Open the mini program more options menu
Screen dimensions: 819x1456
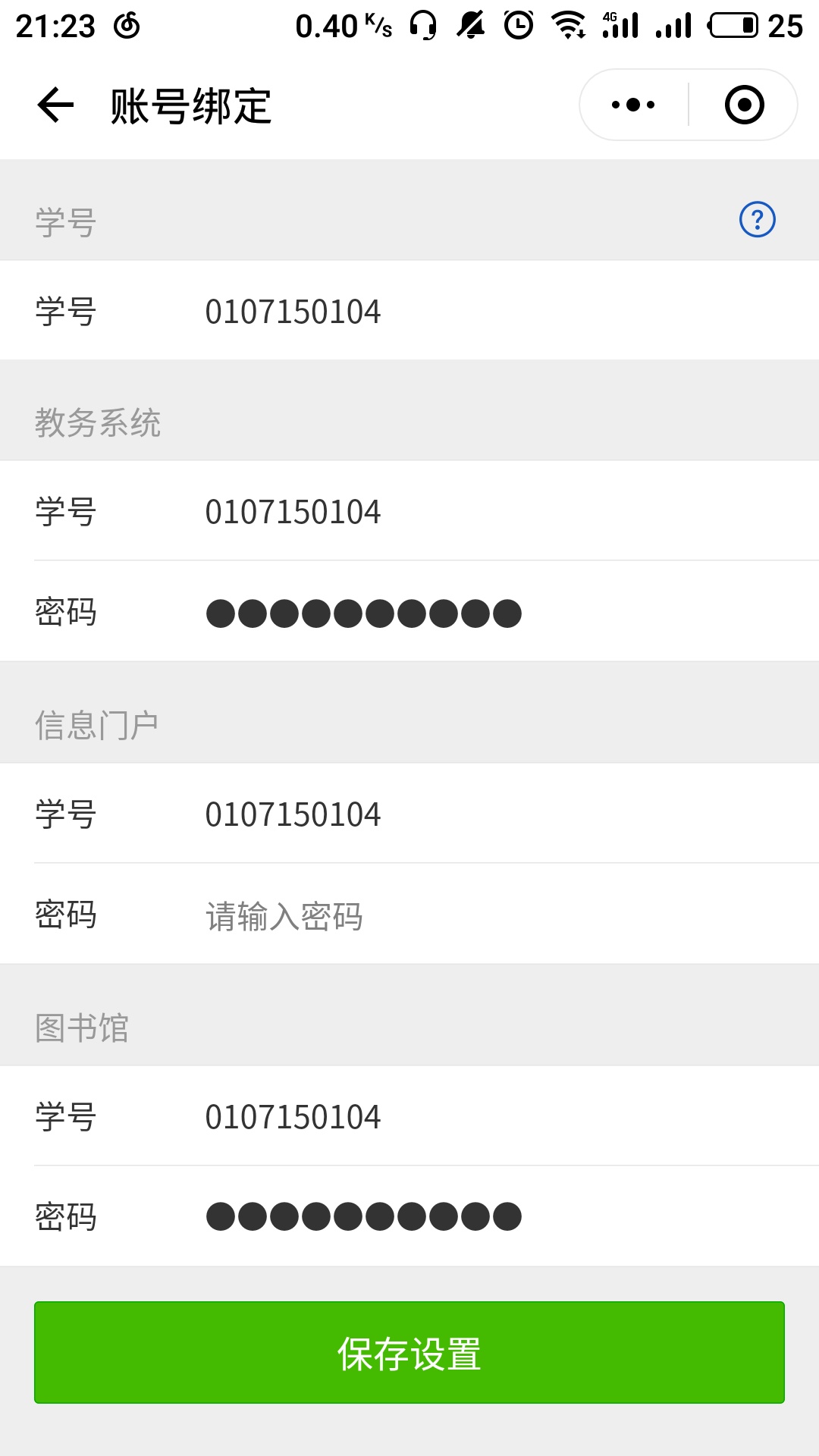click(633, 105)
